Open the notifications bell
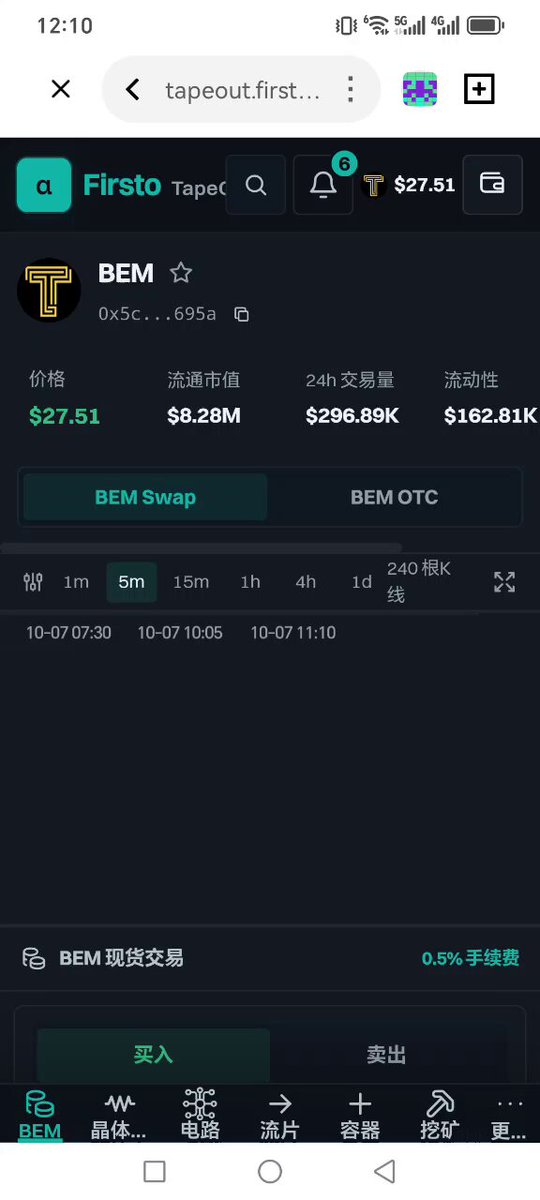The image size is (540, 1200). click(x=323, y=185)
